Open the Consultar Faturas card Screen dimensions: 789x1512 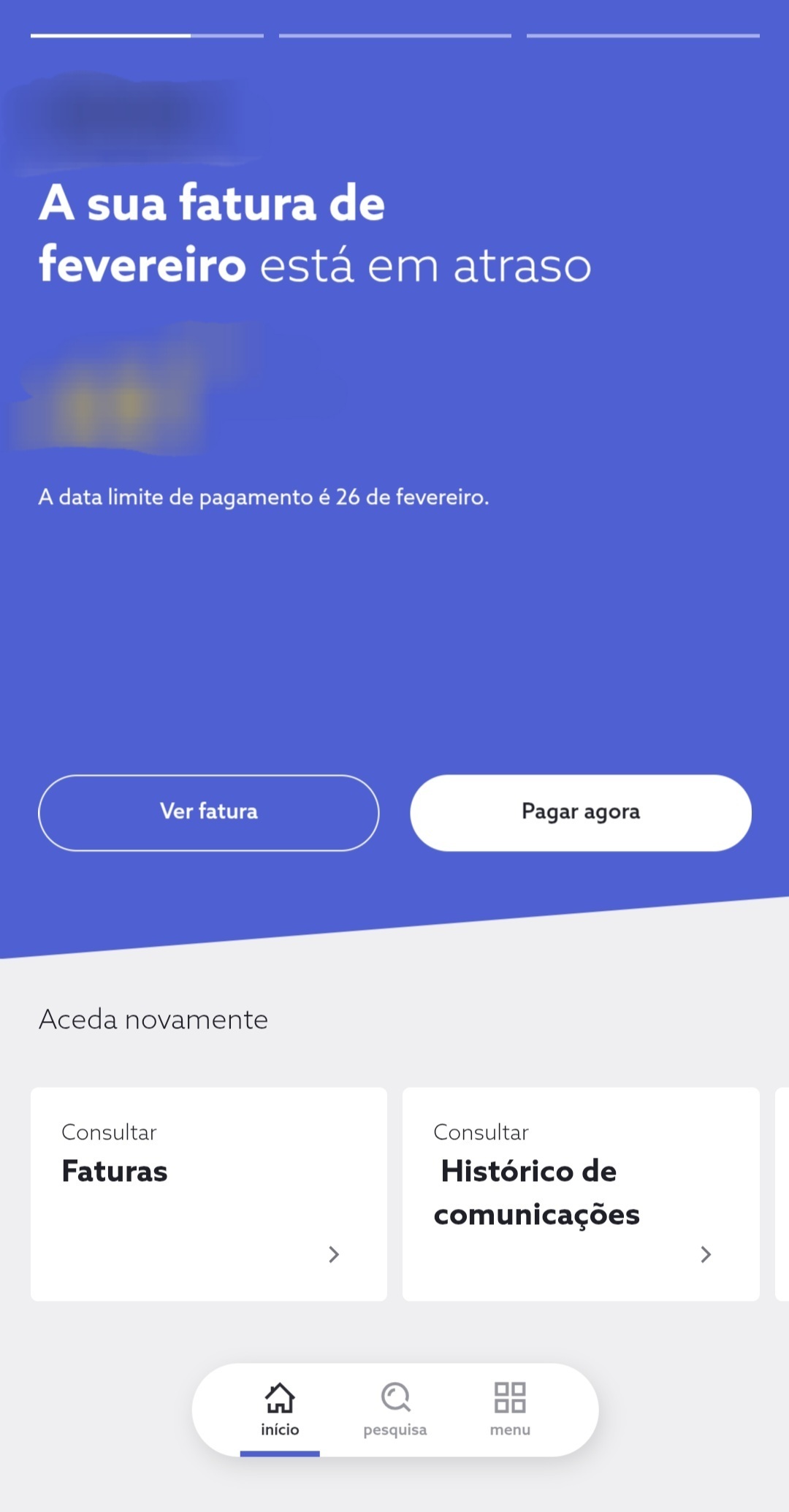point(208,1194)
